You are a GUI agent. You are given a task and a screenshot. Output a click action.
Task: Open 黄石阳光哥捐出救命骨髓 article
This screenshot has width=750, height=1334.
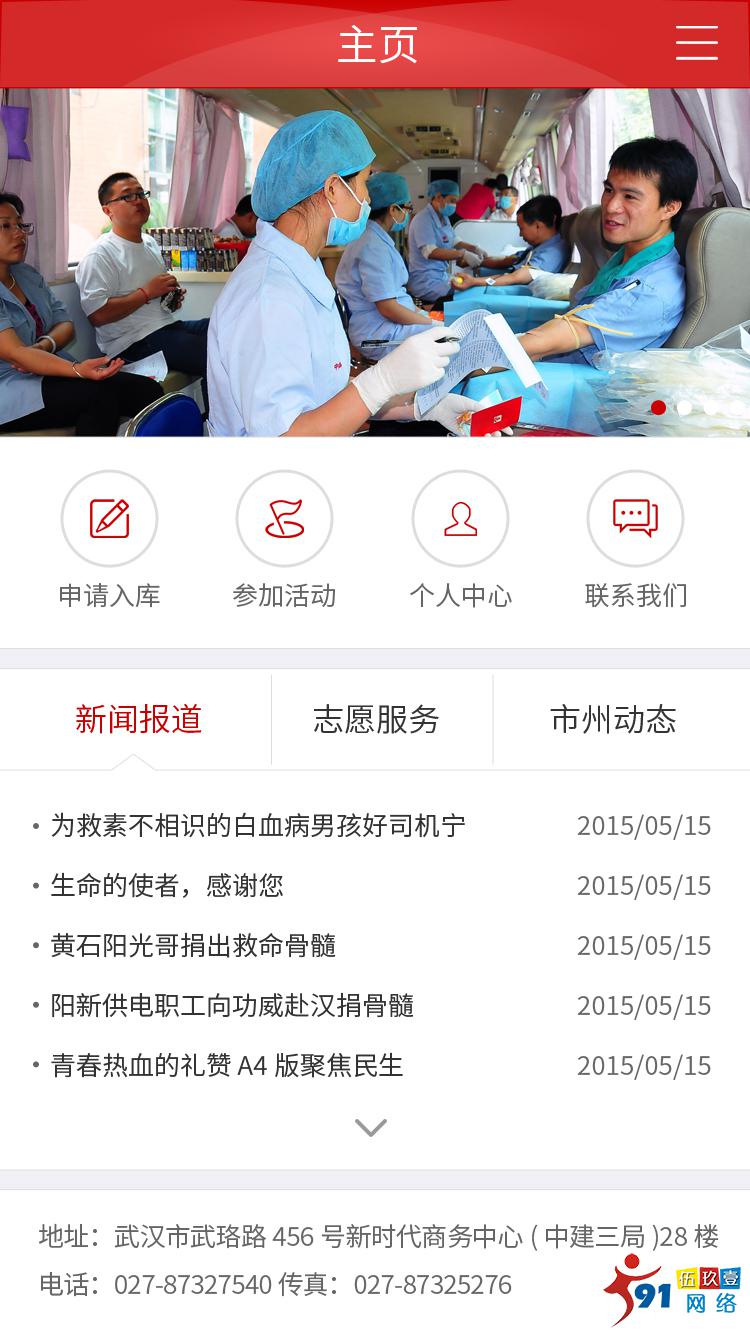(193, 946)
